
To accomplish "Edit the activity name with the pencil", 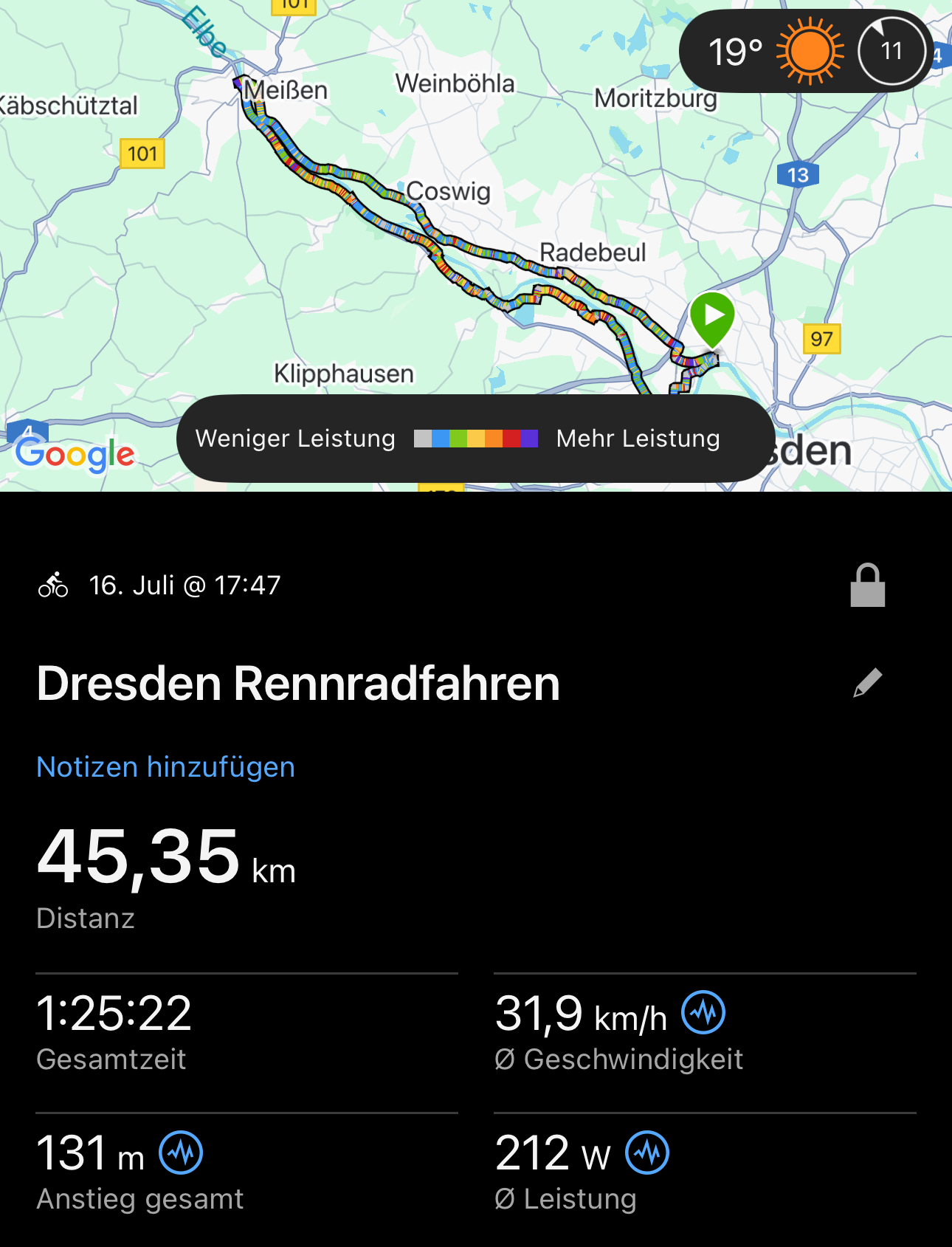I will tap(867, 683).
